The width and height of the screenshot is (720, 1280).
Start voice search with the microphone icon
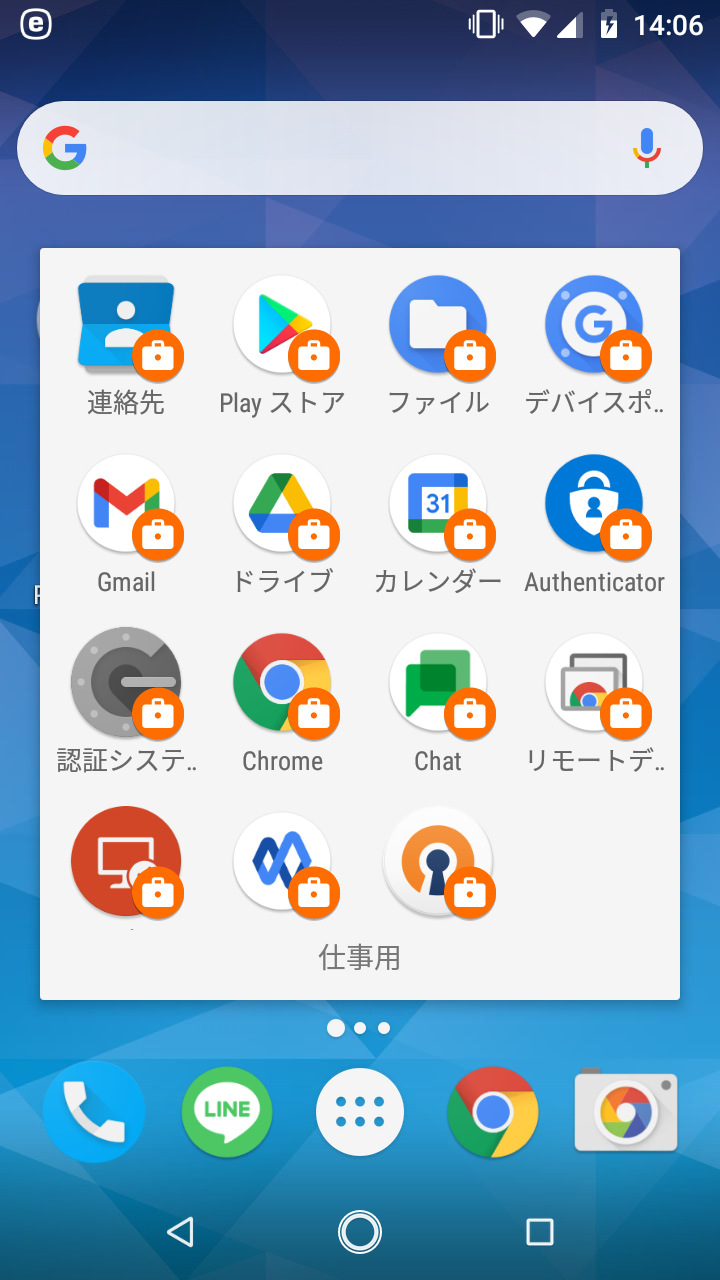coord(646,147)
